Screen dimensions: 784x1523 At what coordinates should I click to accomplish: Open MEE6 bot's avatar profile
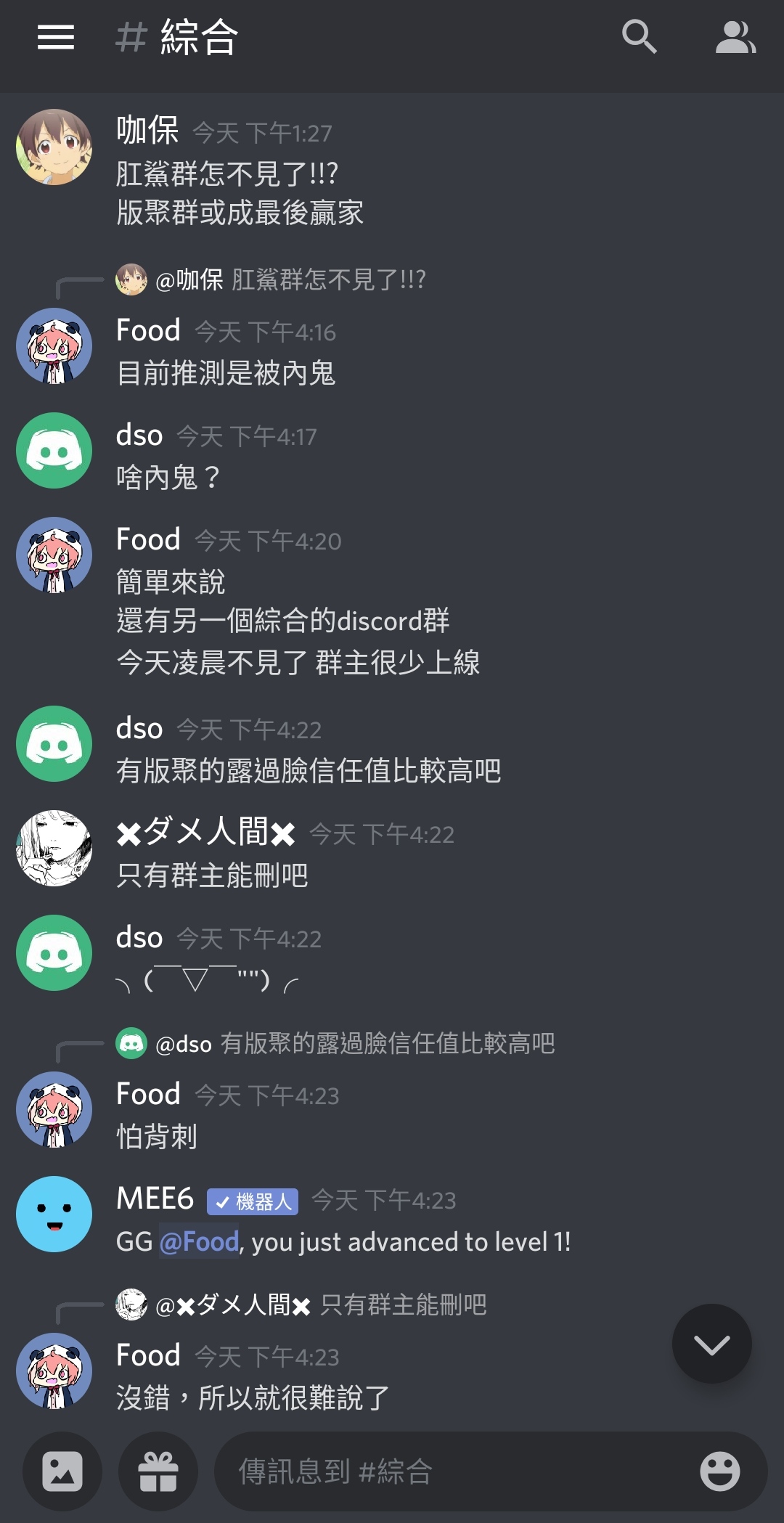coord(54,1214)
